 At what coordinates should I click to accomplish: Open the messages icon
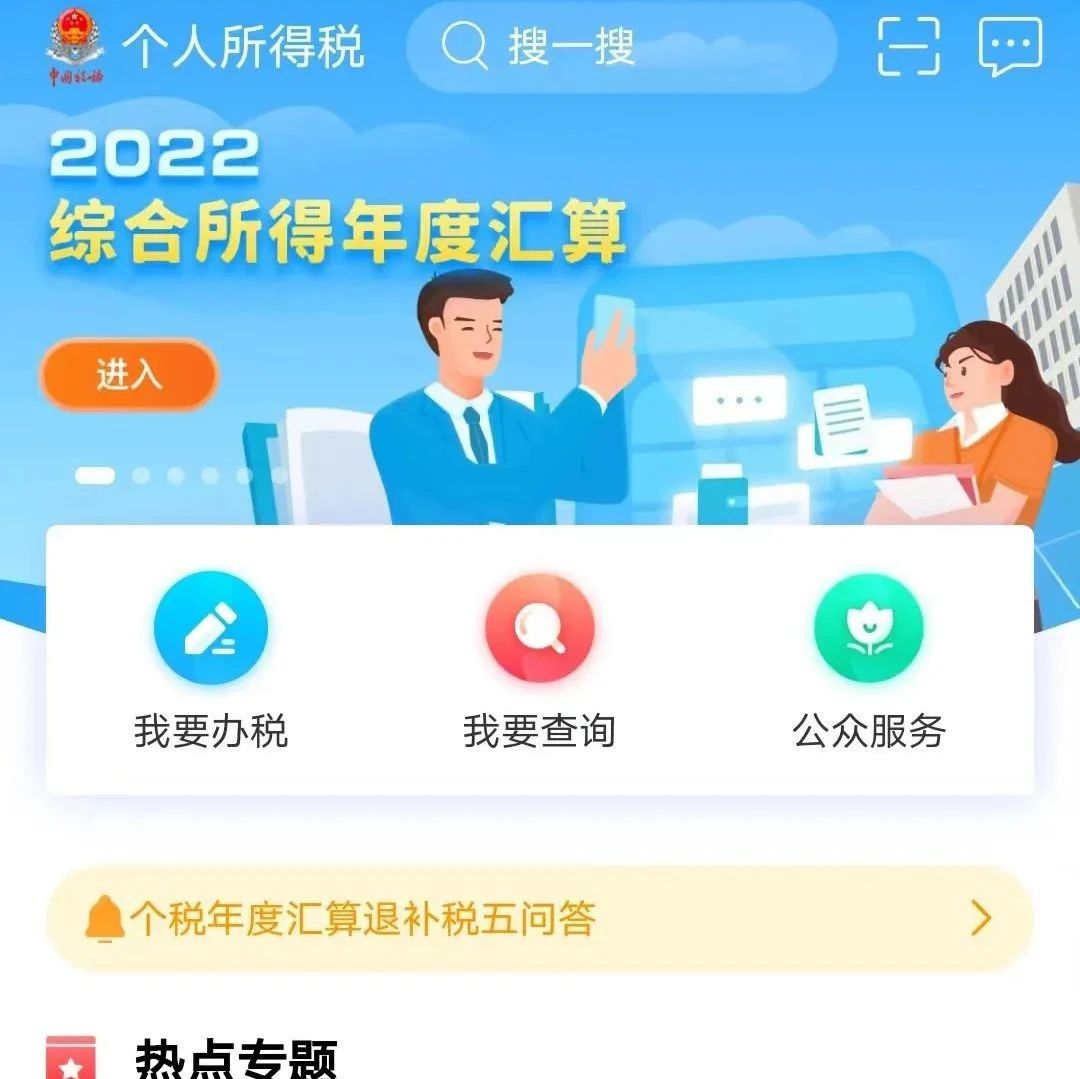click(x=1010, y=47)
